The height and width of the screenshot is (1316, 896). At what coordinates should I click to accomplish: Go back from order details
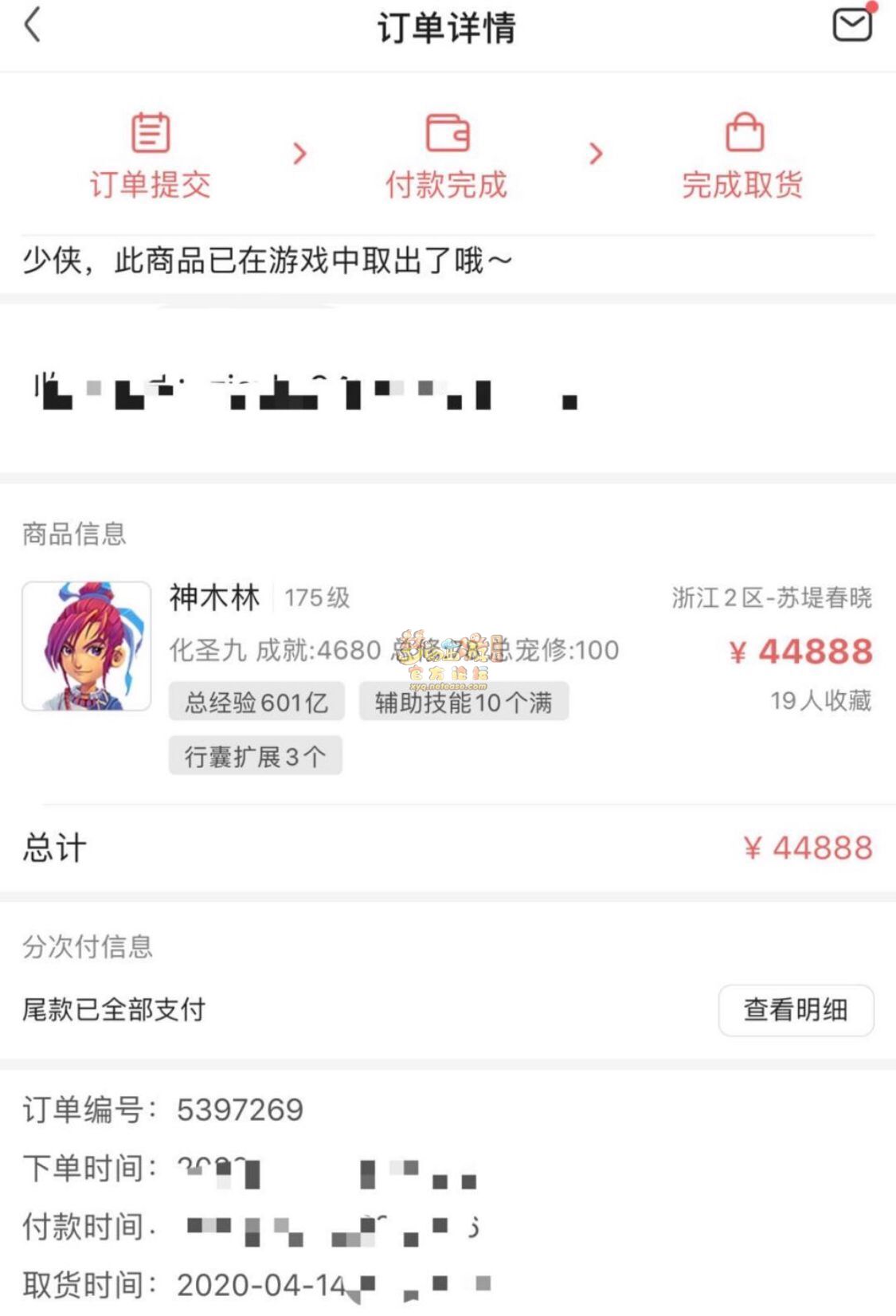(32, 25)
